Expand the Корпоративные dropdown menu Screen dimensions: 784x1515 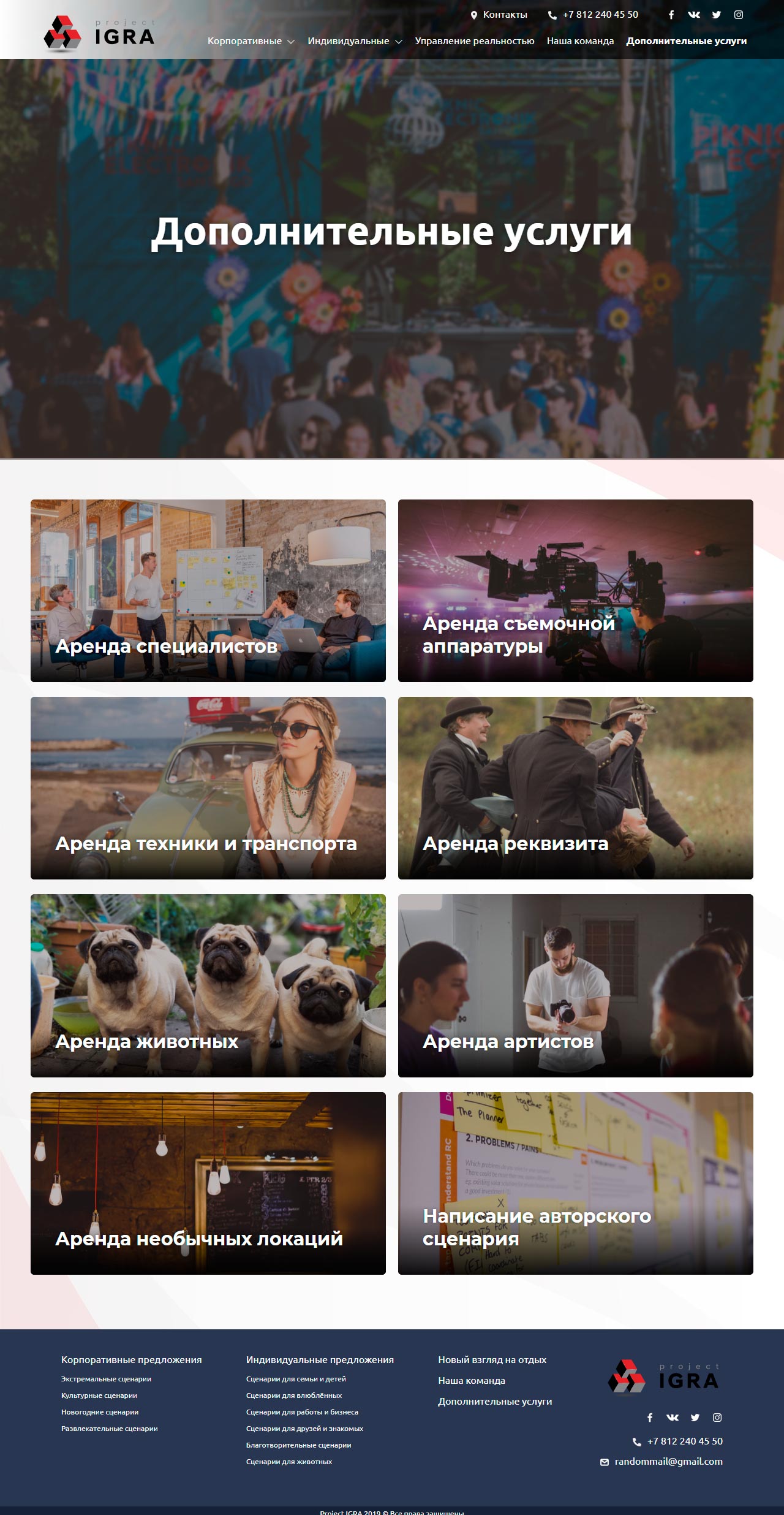click(251, 41)
